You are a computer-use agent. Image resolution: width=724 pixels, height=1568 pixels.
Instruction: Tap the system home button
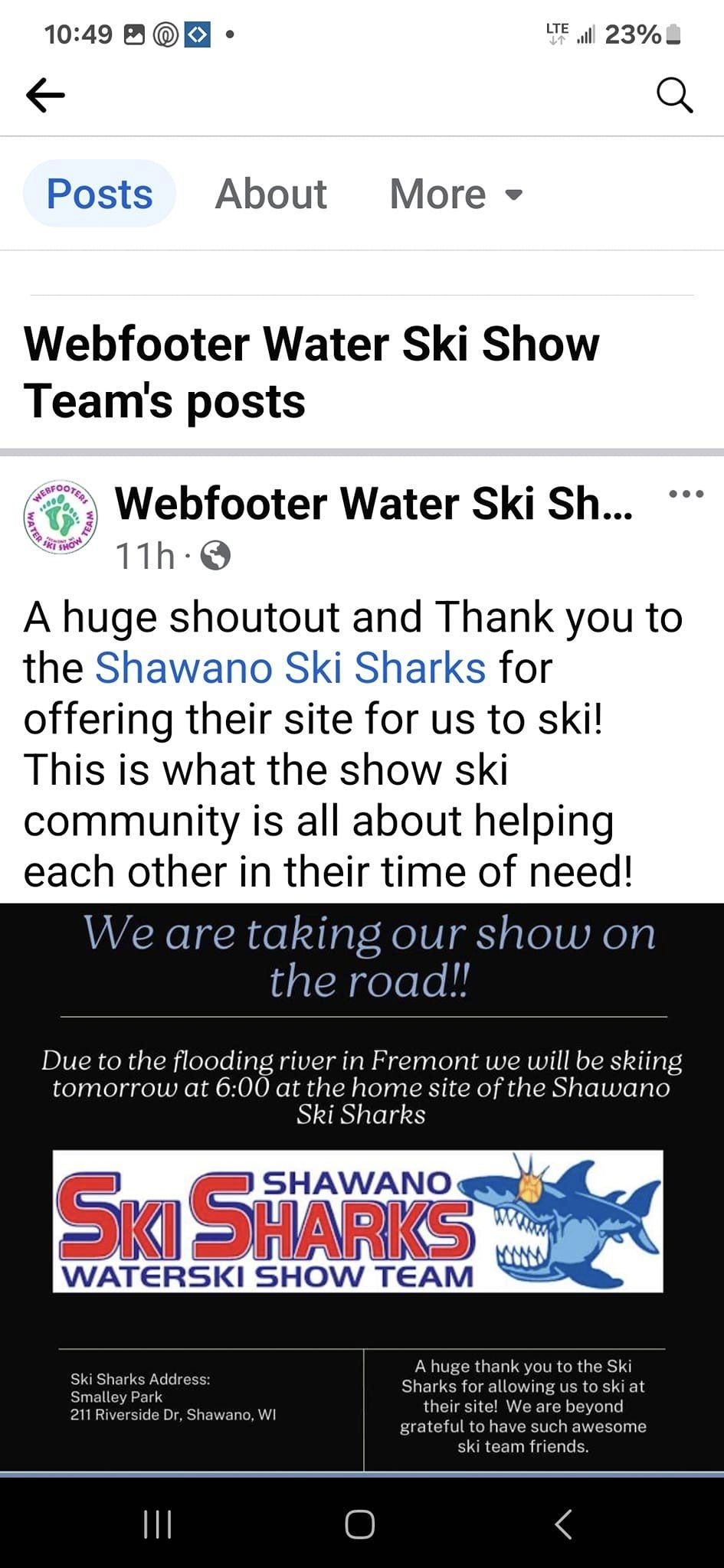(360, 1524)
